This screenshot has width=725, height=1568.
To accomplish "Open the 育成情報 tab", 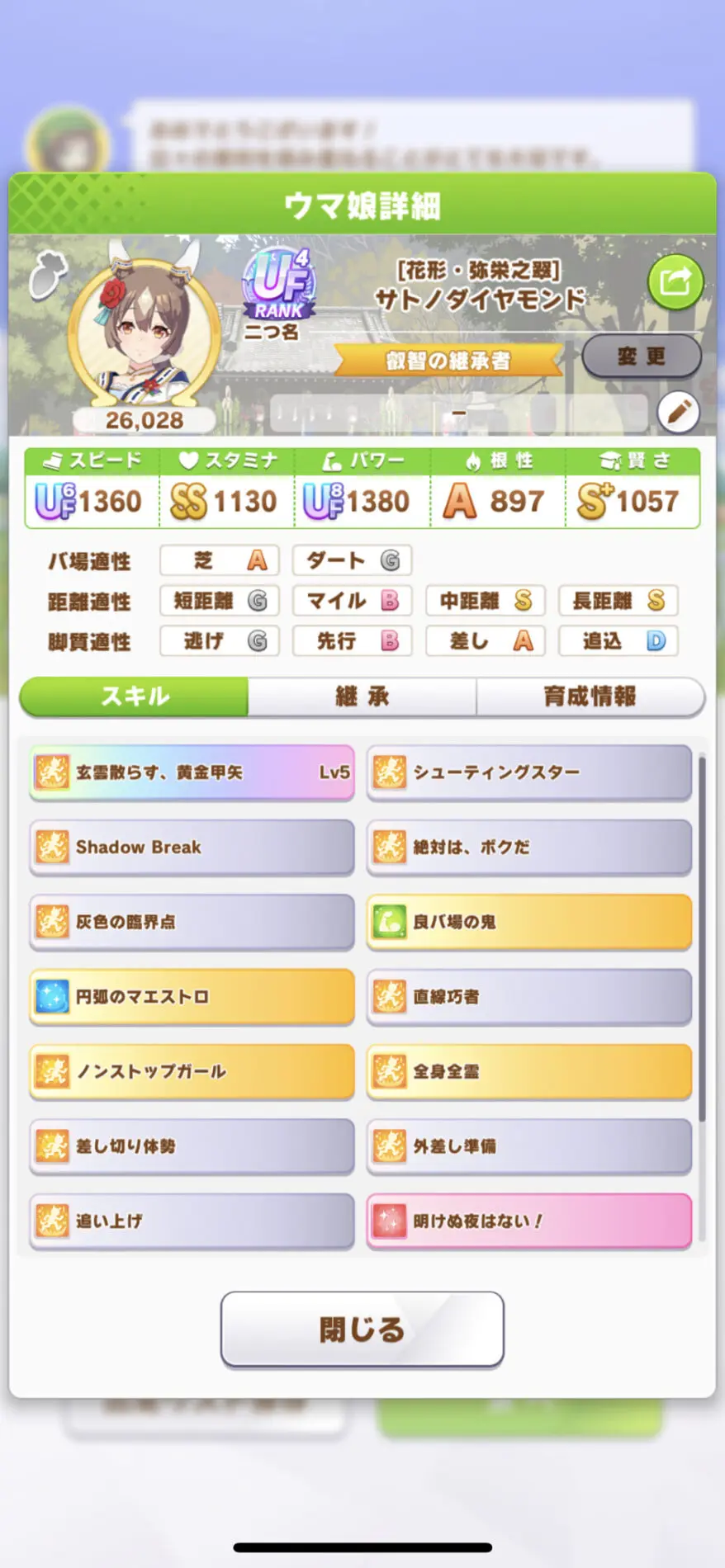I will (x=590, y=697).
